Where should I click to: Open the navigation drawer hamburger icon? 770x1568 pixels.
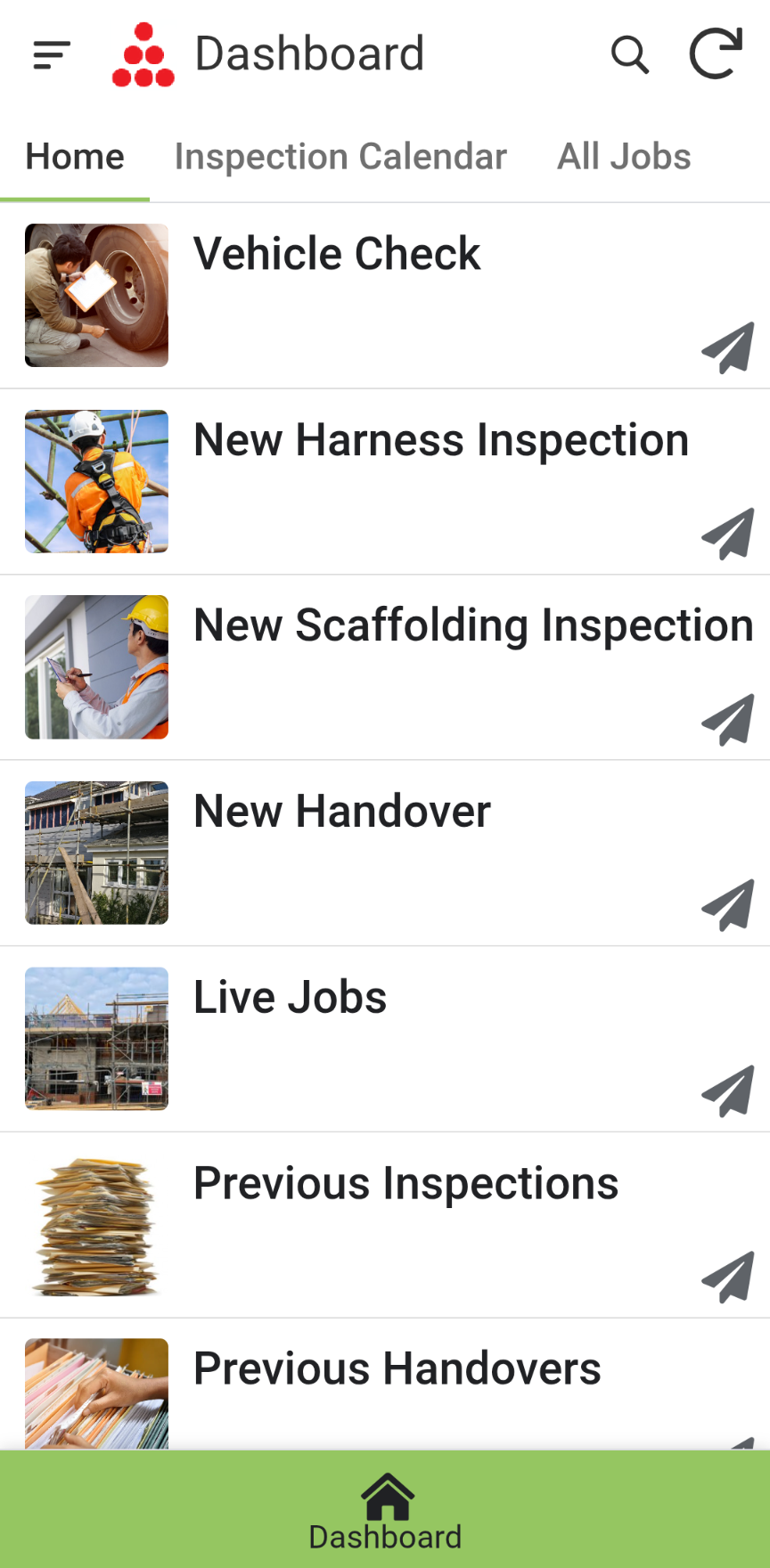coord(51,53)
